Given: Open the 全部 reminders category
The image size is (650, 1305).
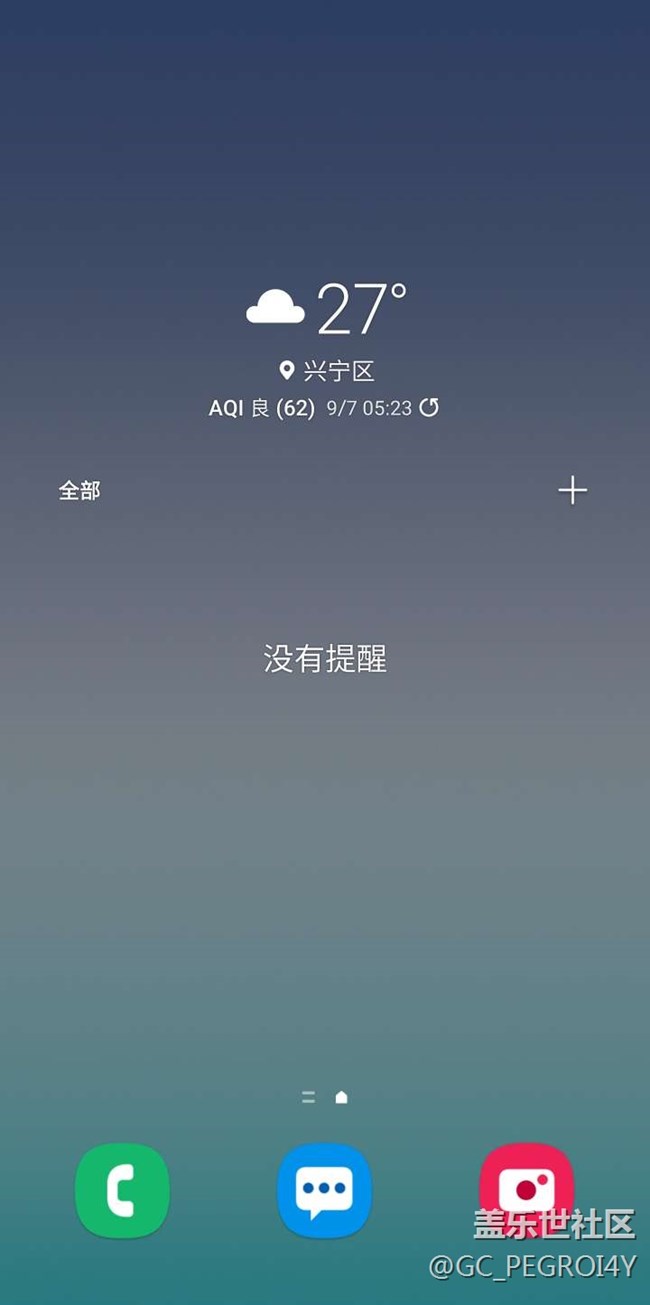Looking at the screenshot, I should point(79,490).
